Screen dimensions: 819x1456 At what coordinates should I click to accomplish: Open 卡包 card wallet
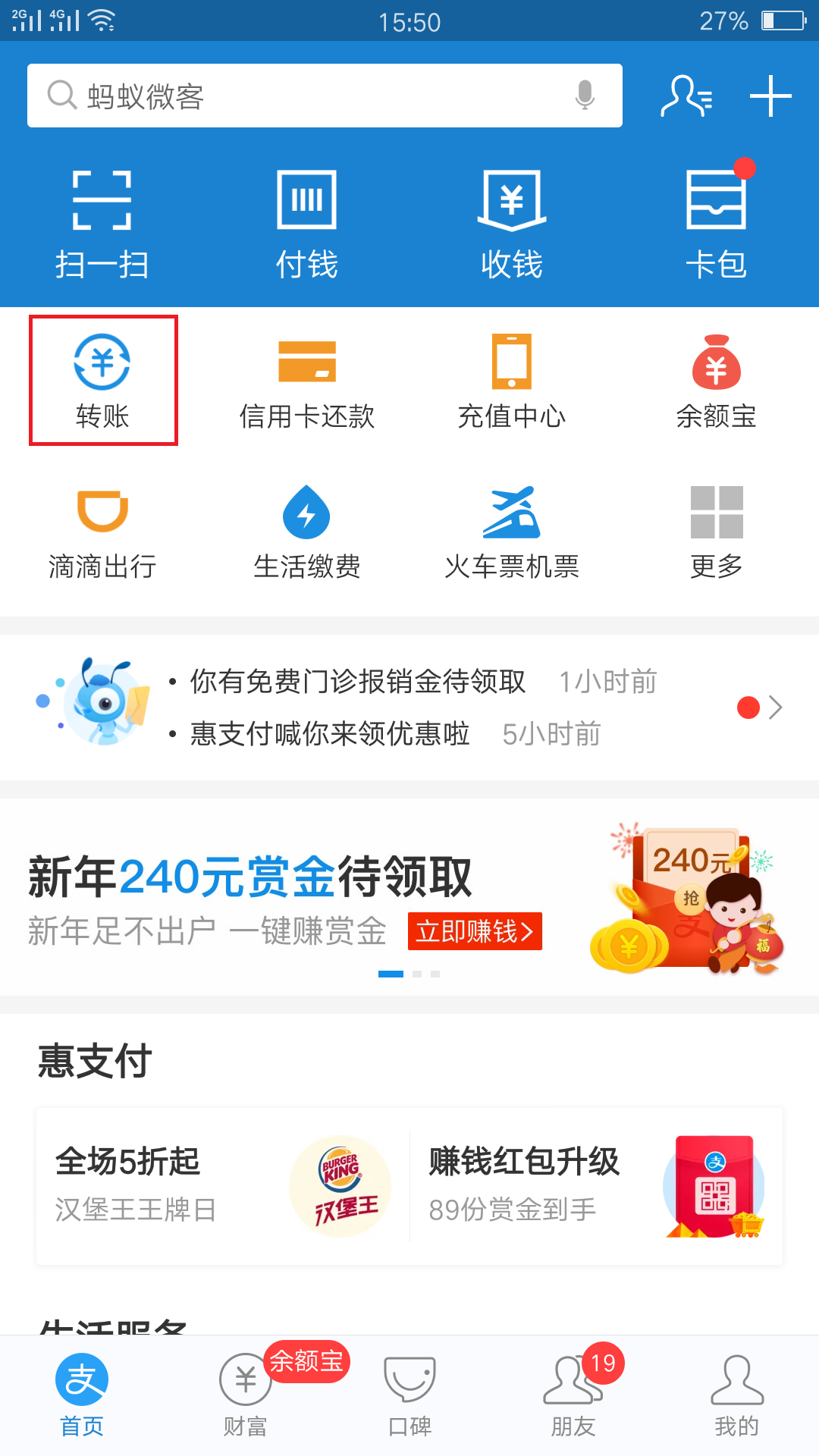717,225
